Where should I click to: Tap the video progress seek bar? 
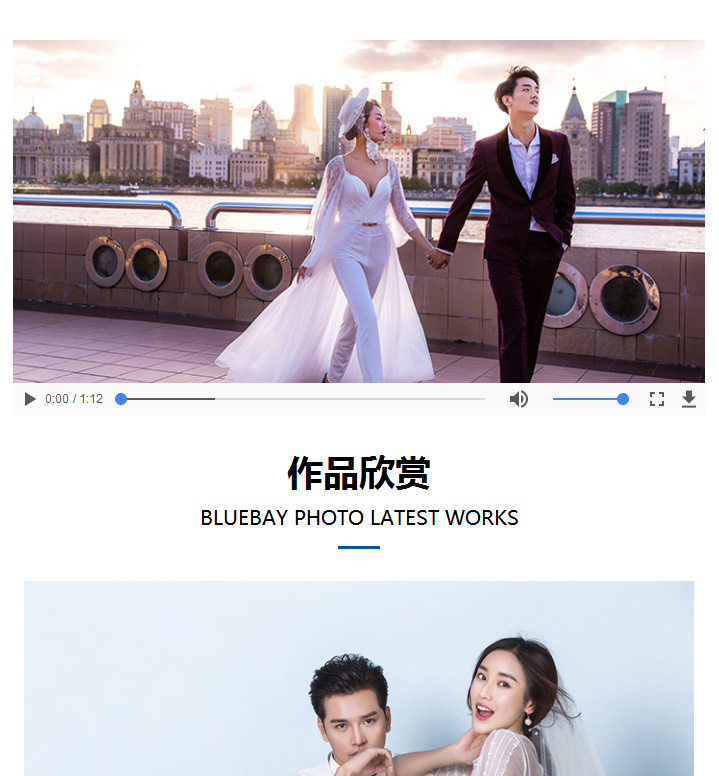[300, 399]
